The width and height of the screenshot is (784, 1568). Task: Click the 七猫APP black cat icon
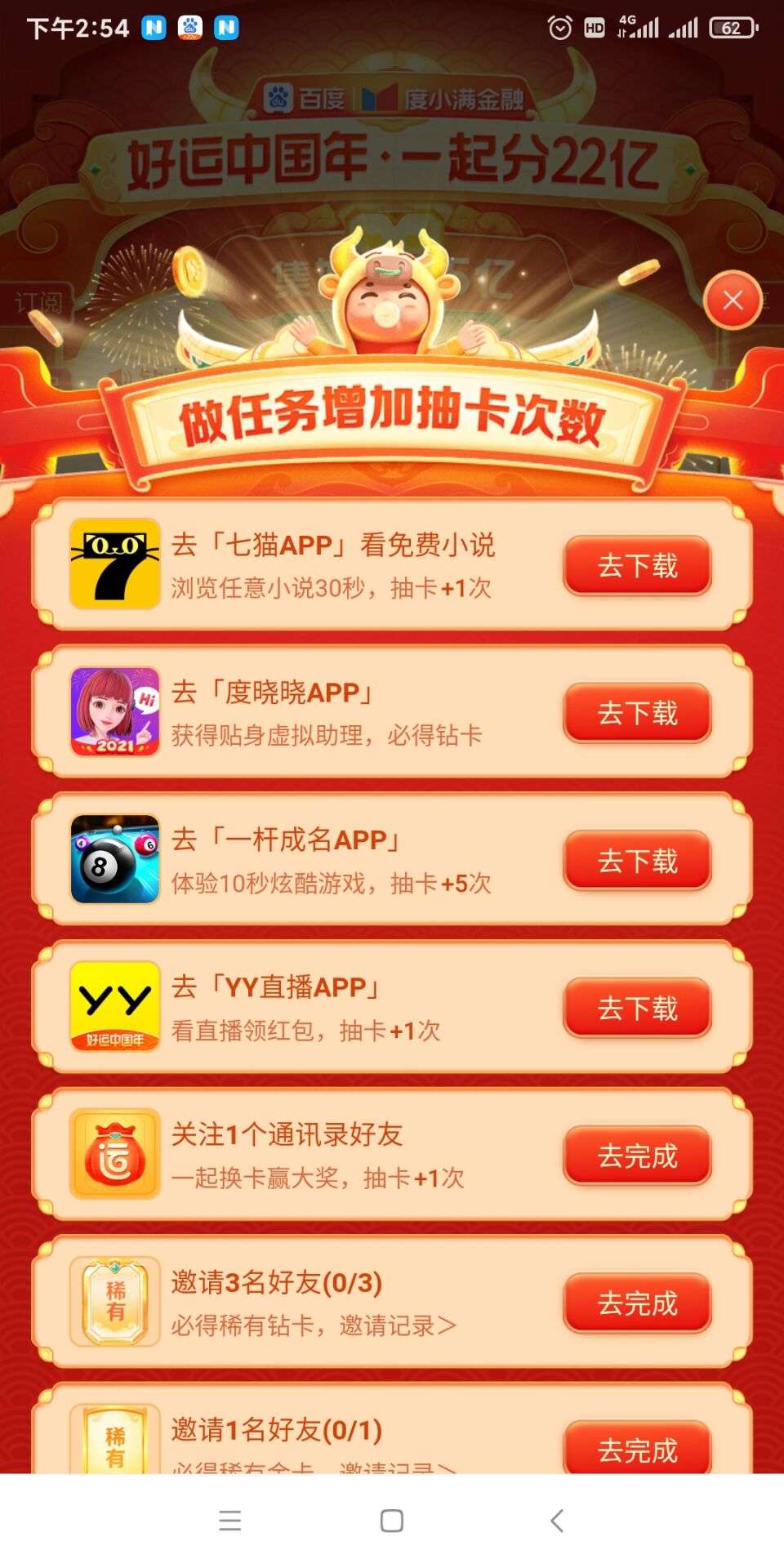pyautogui.click(x=114, y=564)
